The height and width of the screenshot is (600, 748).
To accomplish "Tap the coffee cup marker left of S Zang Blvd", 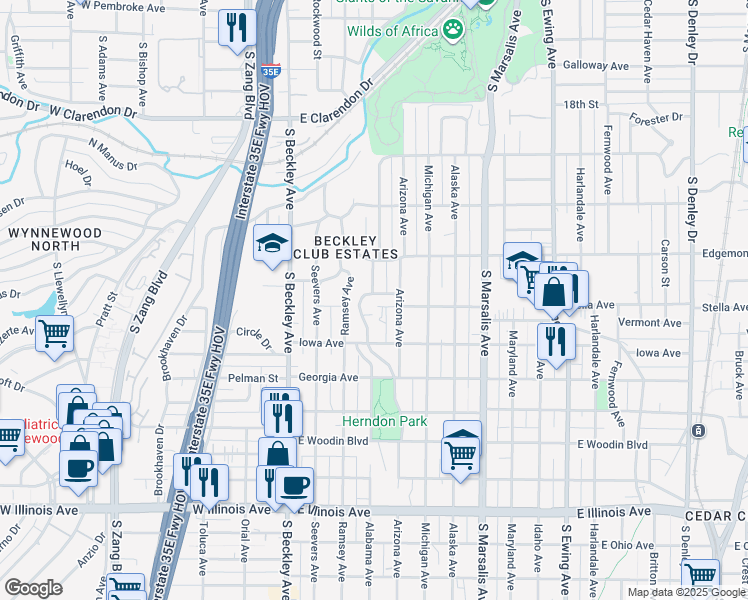I will point(78,469).
